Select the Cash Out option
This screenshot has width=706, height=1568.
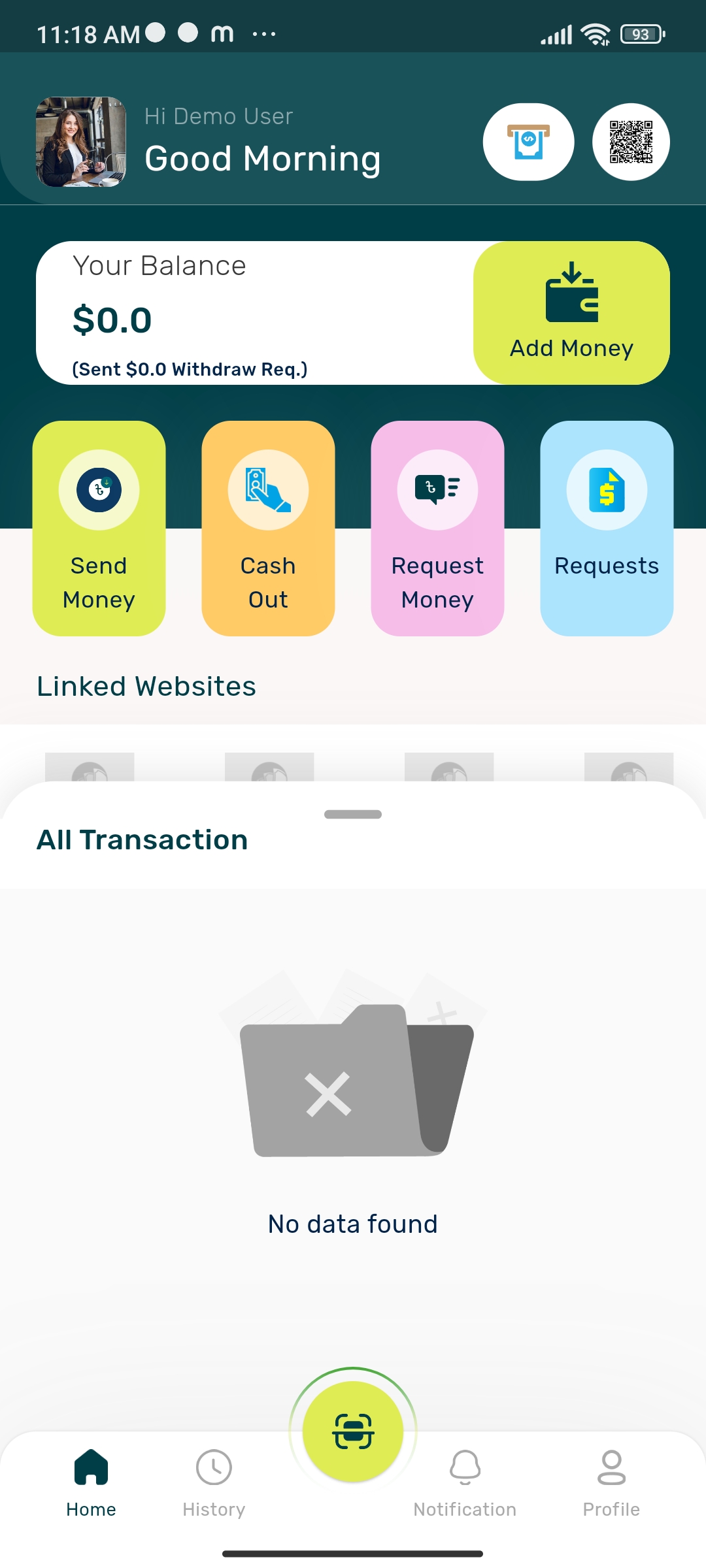pyautogui.click(x=268, y=528)
